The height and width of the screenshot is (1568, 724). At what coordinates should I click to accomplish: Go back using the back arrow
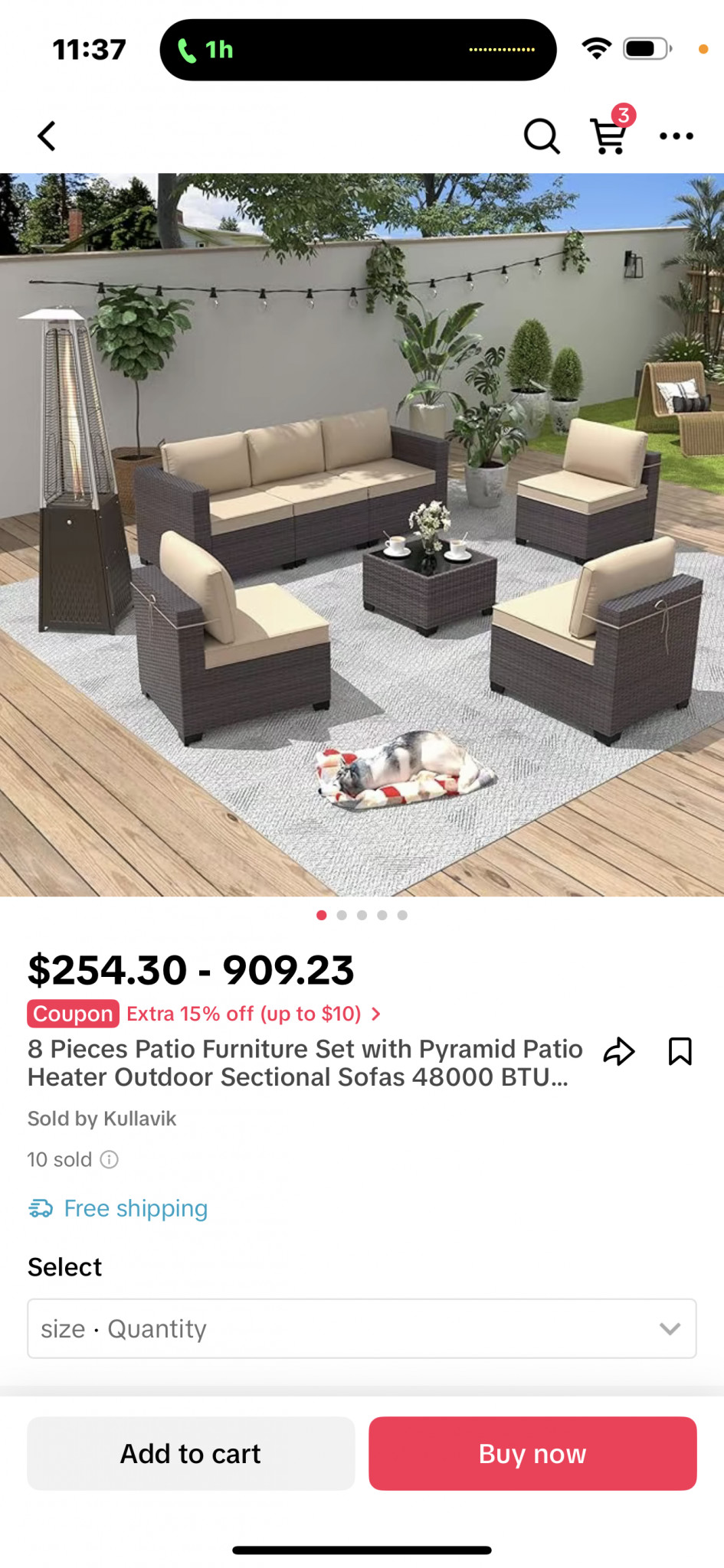[47, 136]
